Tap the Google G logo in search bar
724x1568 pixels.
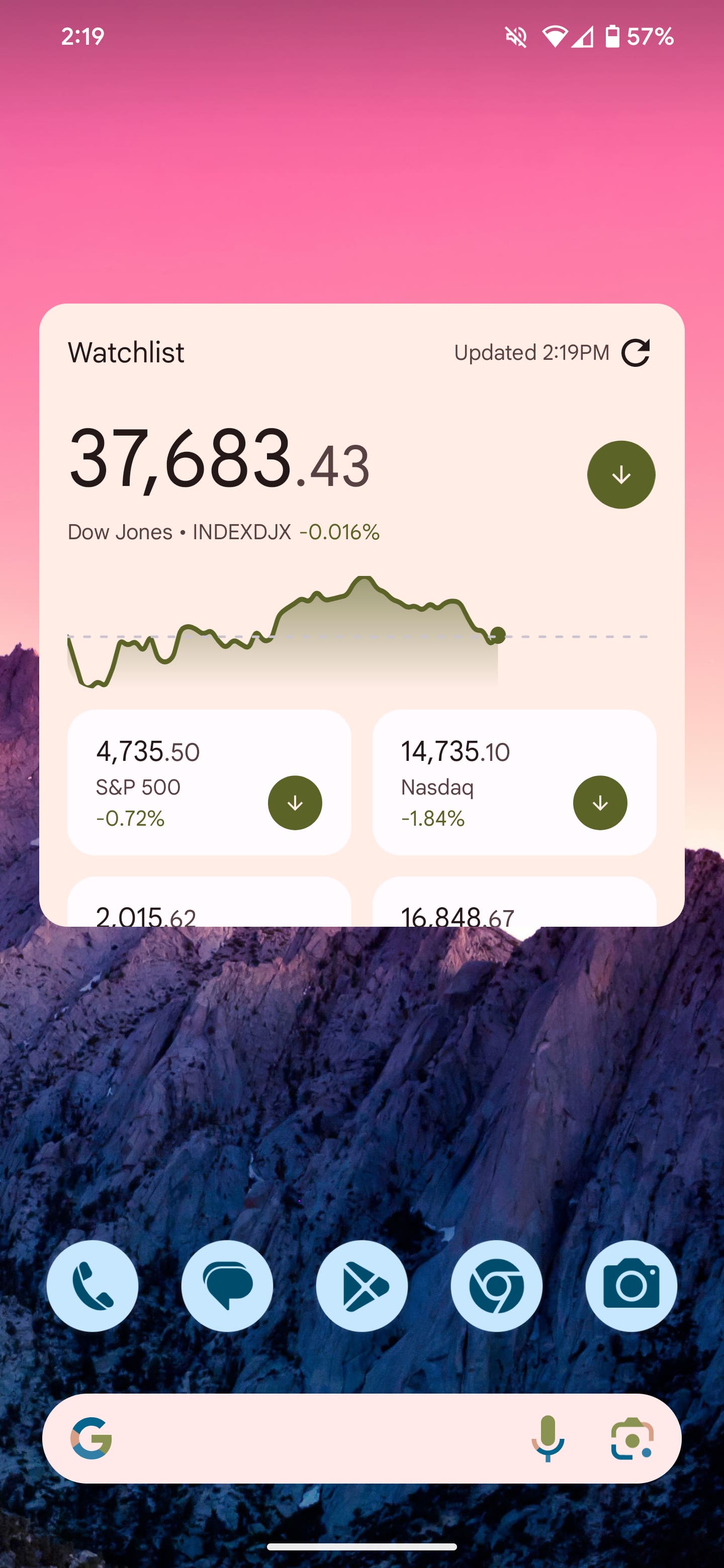[x=93, y=1438]
